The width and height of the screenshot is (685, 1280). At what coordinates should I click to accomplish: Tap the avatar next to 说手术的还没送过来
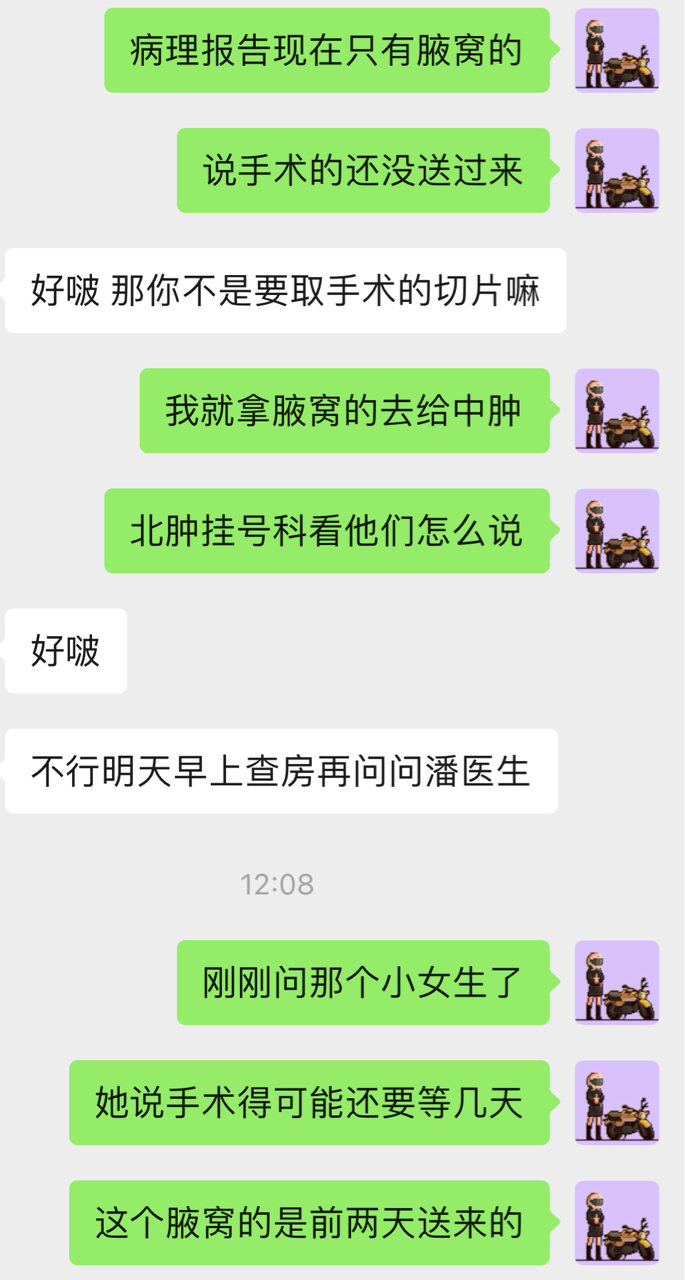617,170
